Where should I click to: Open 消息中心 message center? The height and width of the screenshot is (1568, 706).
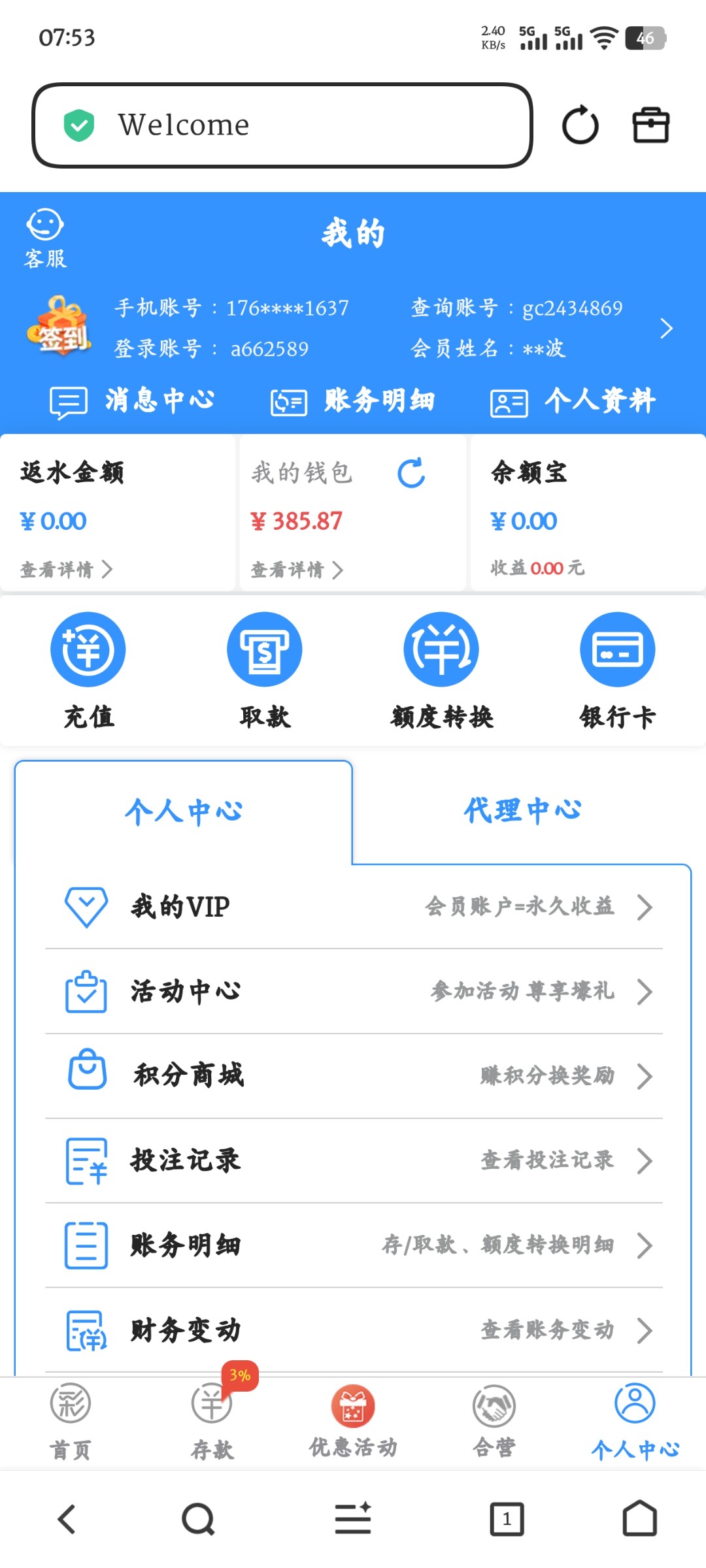tap(133, 400)
